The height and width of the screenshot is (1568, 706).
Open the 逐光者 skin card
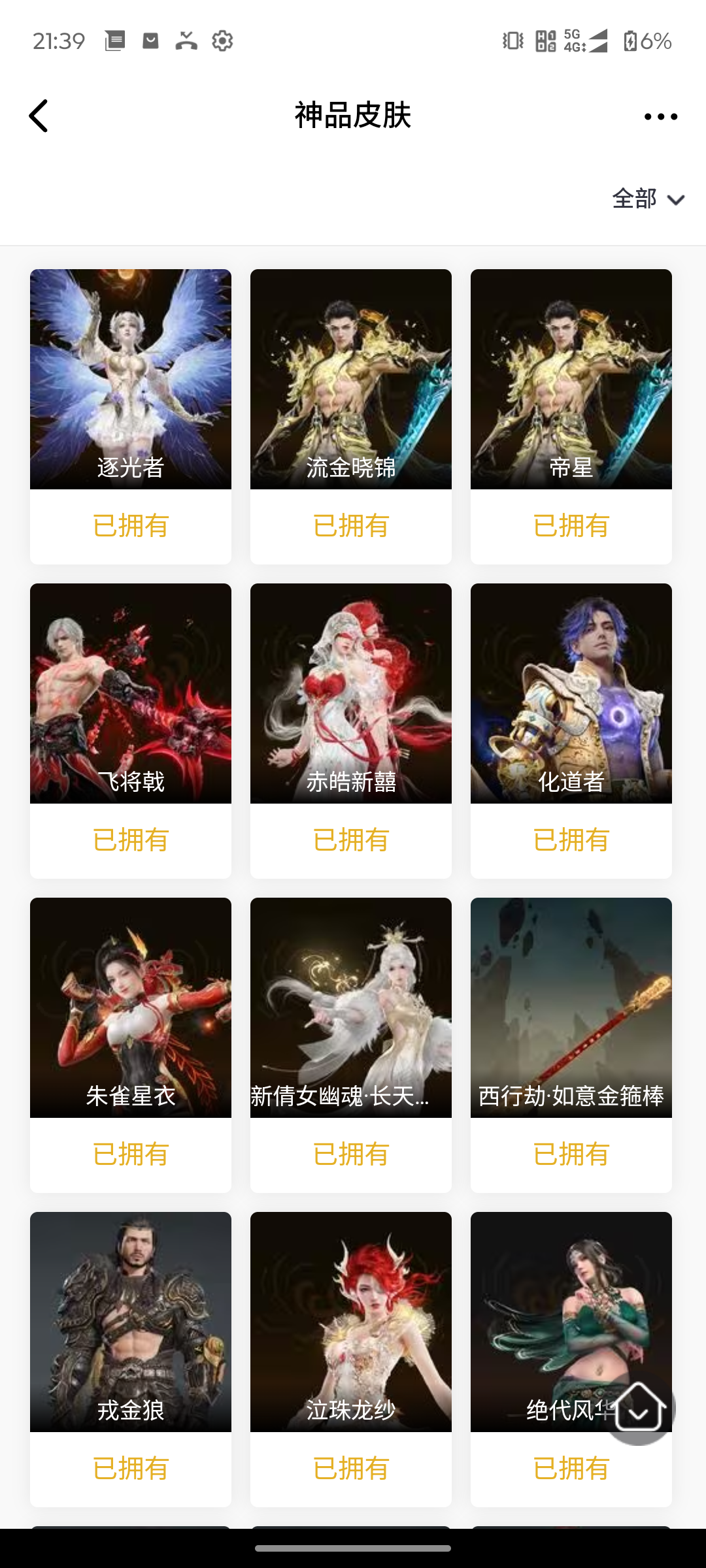[x=131, y=379]
